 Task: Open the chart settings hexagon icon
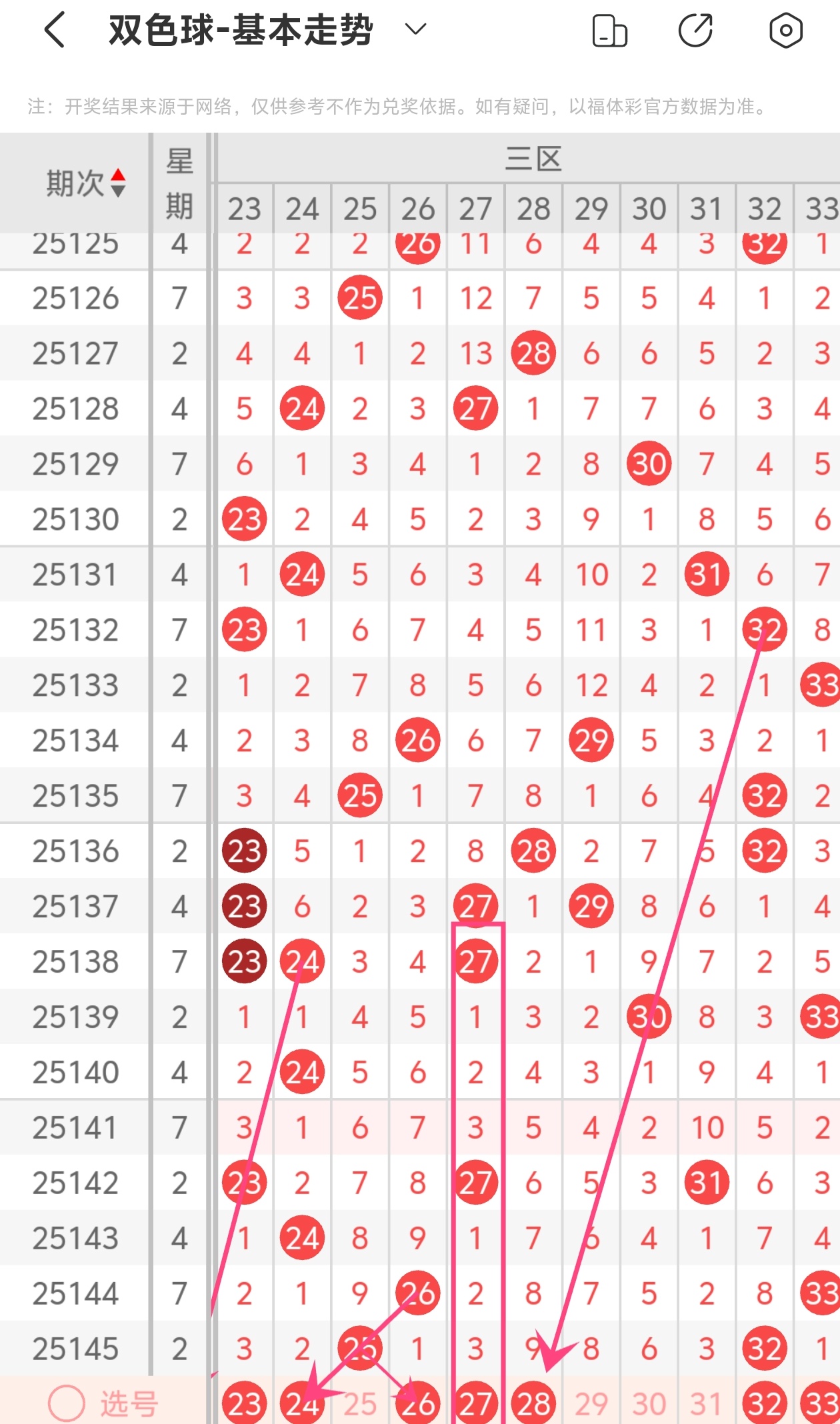pyautogui.click(x=785, y=31)
